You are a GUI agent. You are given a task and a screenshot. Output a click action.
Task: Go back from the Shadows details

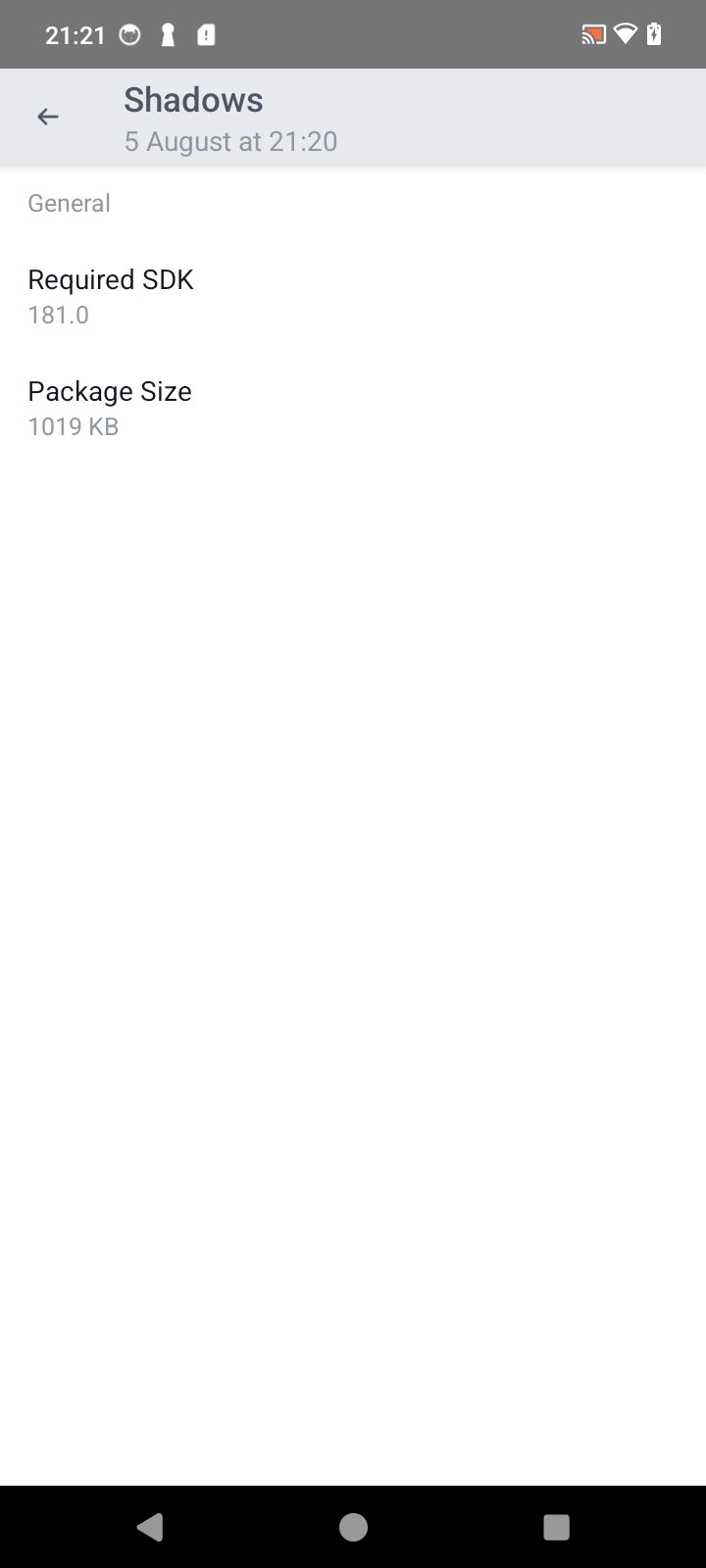point(47,117)
